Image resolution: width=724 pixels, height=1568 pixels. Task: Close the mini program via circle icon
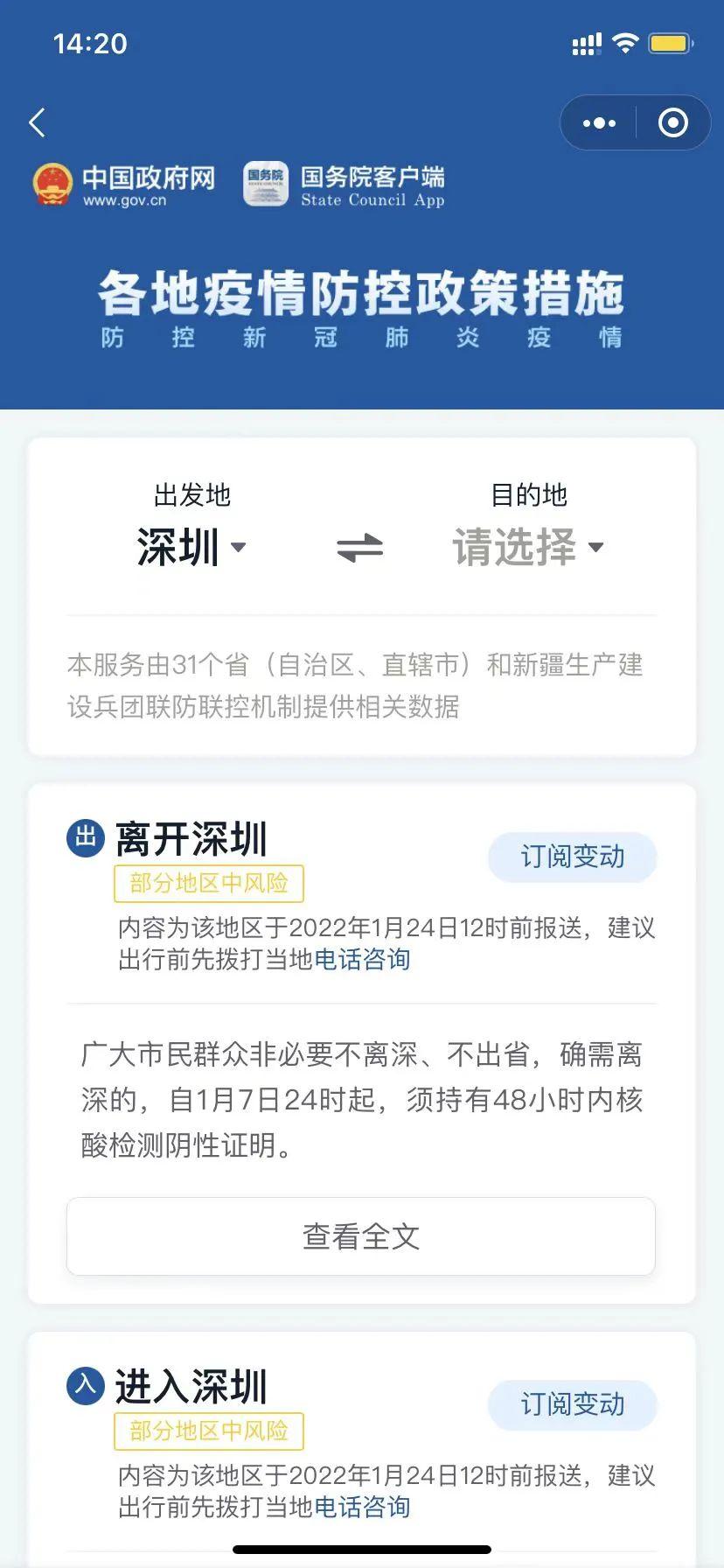coord(672,123)
